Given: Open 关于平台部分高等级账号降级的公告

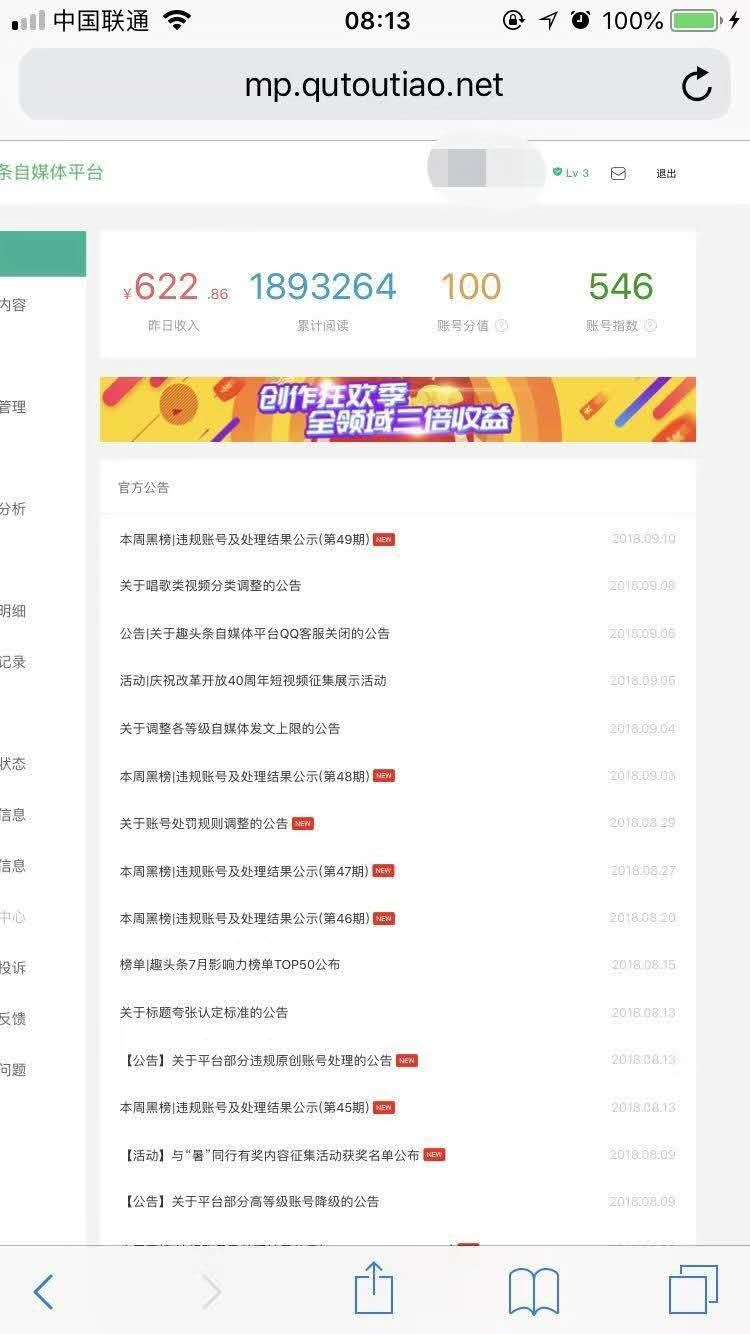Looking at the screenshot, I should (x=250, y=1202).
